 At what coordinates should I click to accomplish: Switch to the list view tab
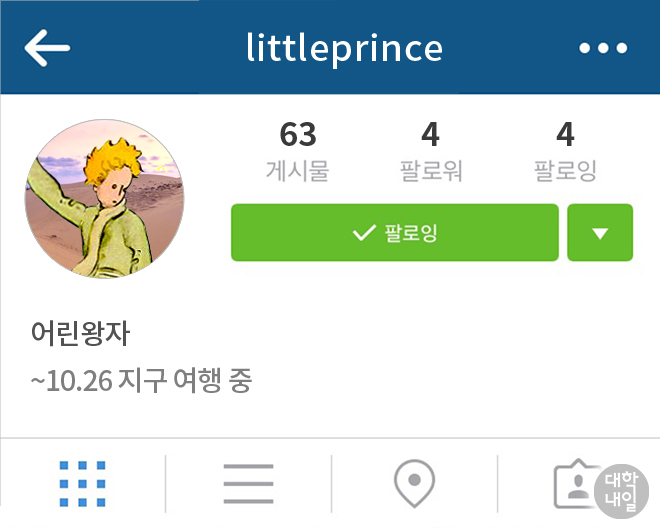point(248,484)
